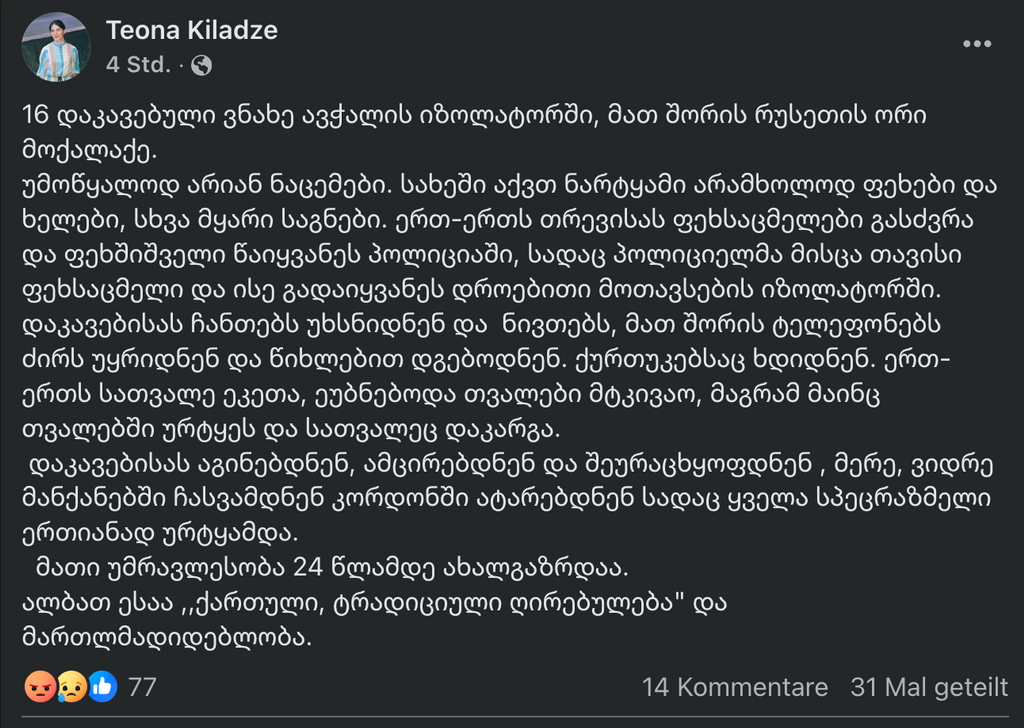Open Teona Kiladze's profile name link

click(x=191, y=31)
